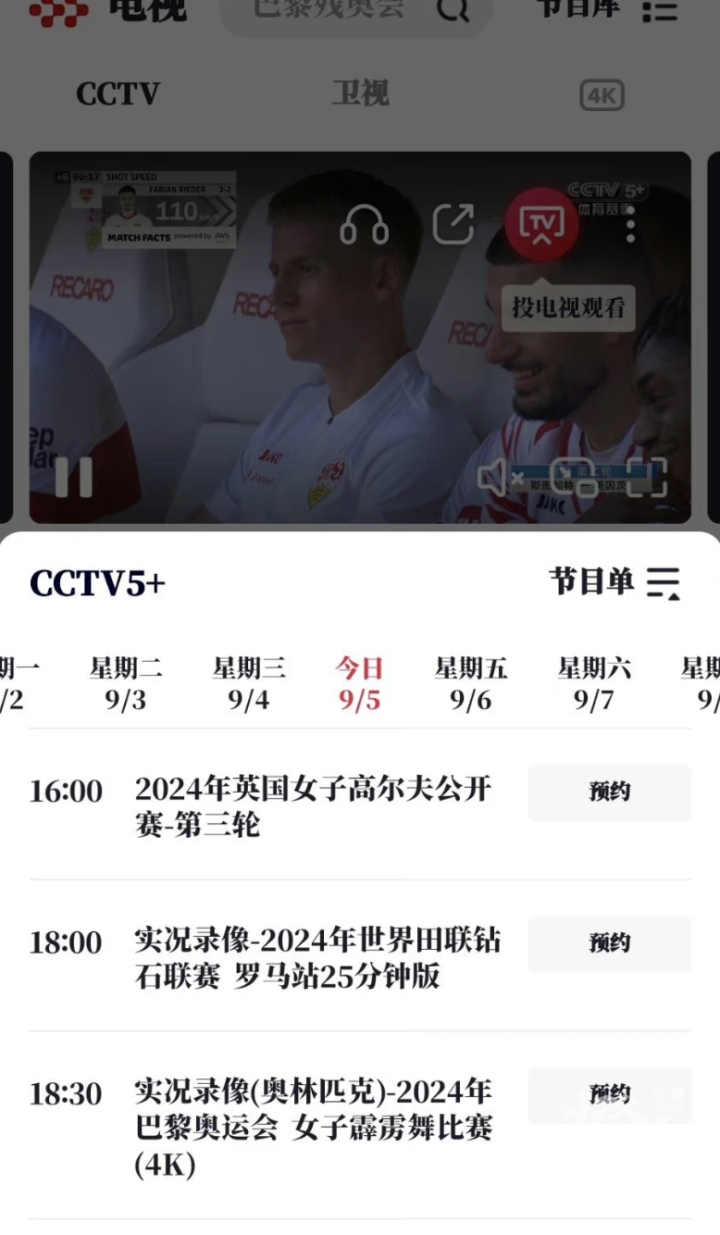The width and height of the screenshot is (720, 1235).
Task: Switch to the CCTV tab
Action: (x=117, y=94)
